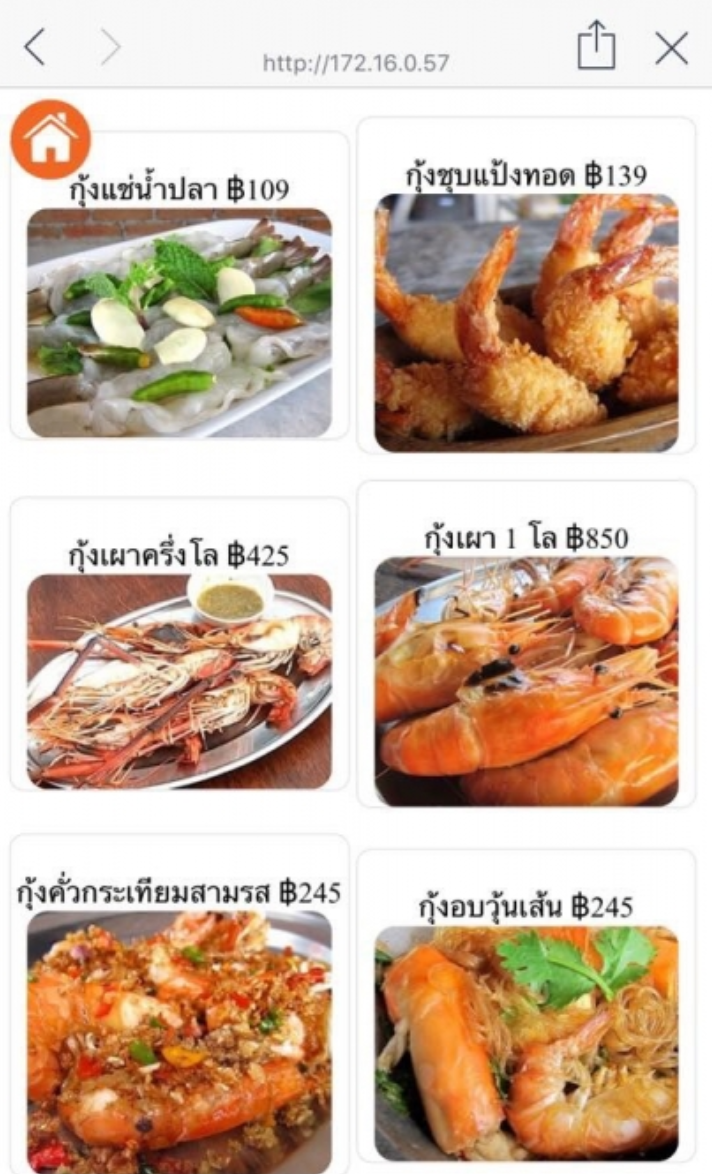Return to the orange home button
This screenshot has height=1174, width=712.
(x=50, y=139)
